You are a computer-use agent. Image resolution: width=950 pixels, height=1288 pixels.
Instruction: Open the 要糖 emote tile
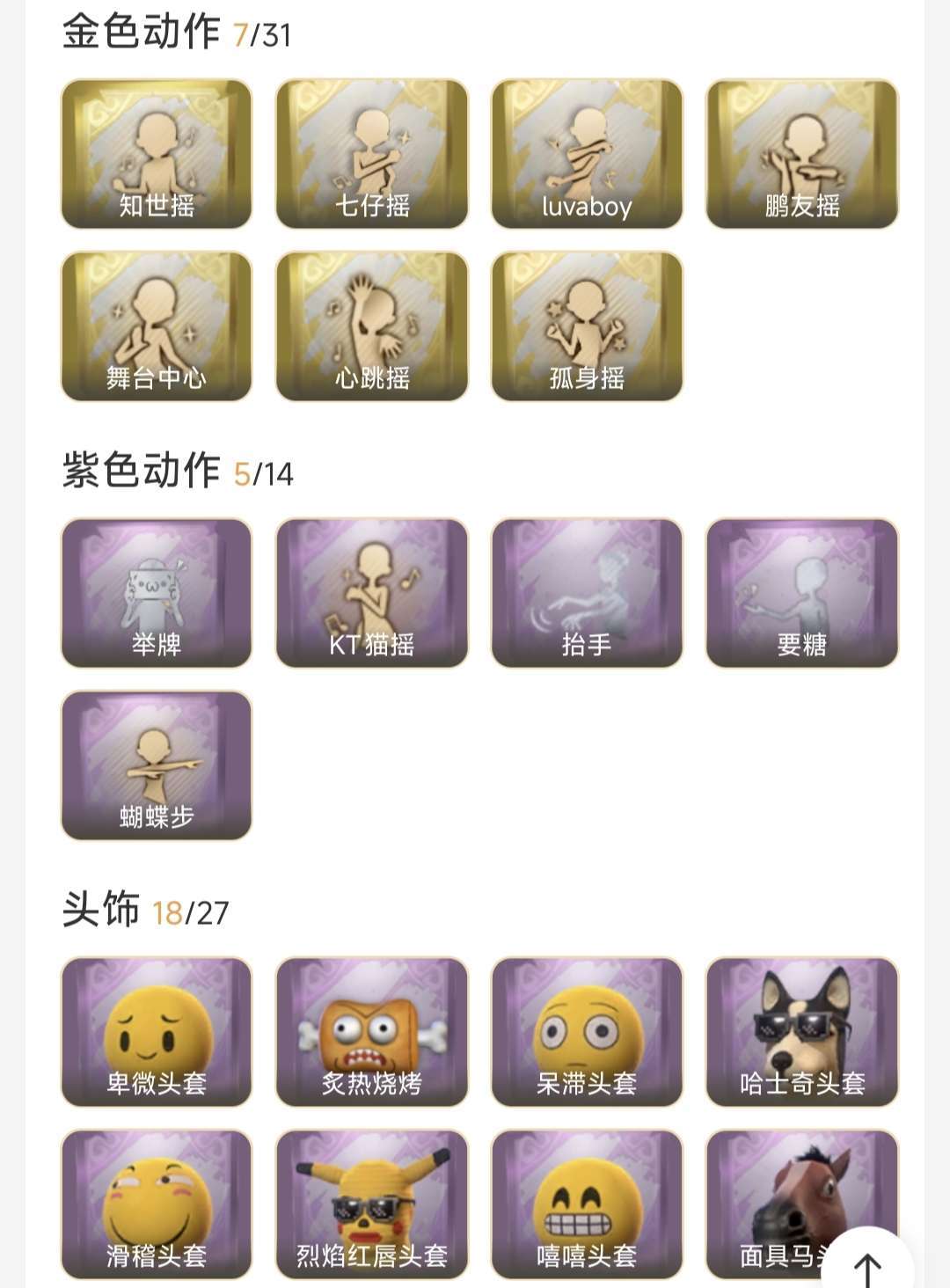[802, 593]
